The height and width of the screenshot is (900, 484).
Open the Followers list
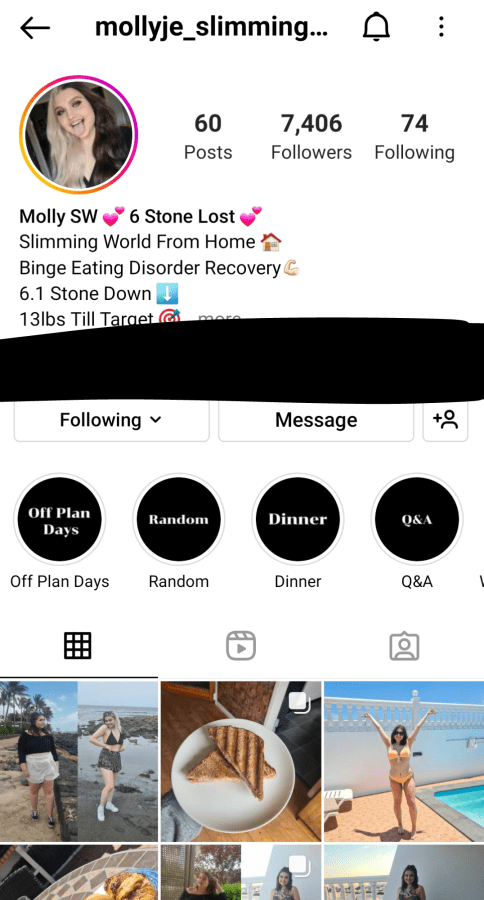tap(311, 137)
